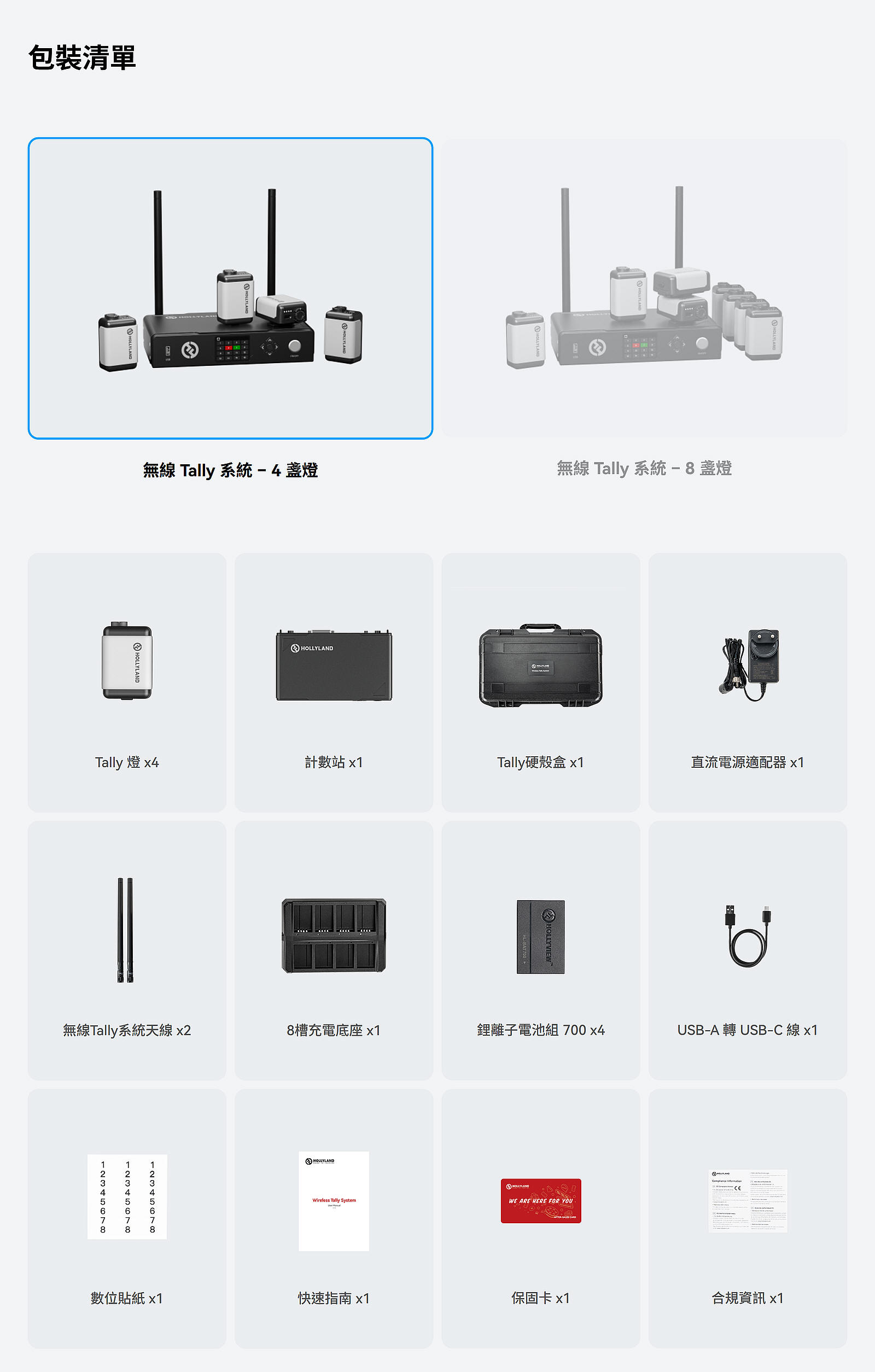Select the 無線 Tally 系統 – 4 盞燈 kit
Image resolution: width=875 pixels, height=1372 pixels.
pos(230,288)
